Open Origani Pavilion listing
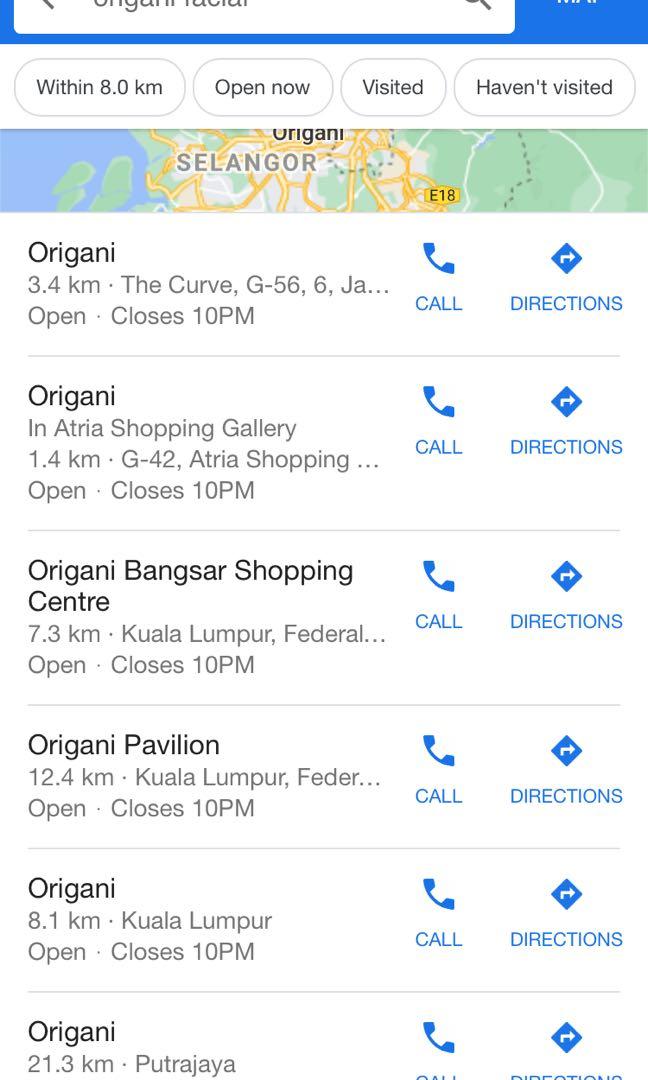 (x=207, y=776)
